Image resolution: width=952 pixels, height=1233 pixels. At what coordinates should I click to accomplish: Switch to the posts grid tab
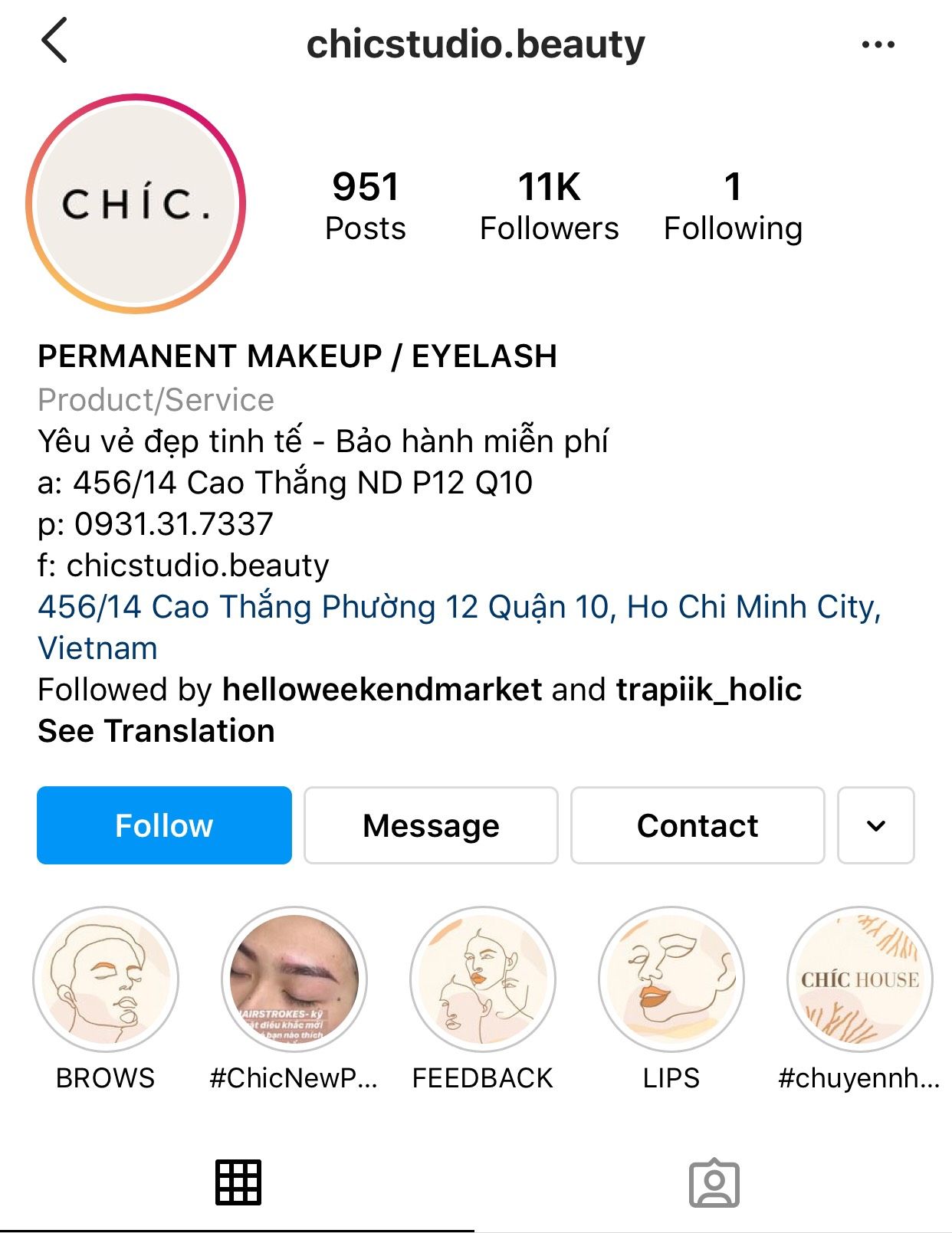238,1182
